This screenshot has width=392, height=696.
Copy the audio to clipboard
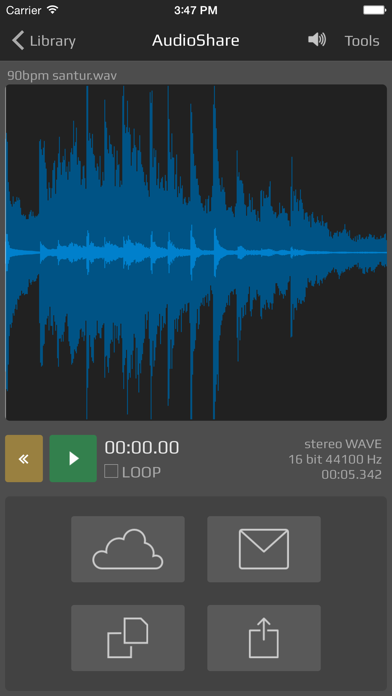click(x=128, y=638)
